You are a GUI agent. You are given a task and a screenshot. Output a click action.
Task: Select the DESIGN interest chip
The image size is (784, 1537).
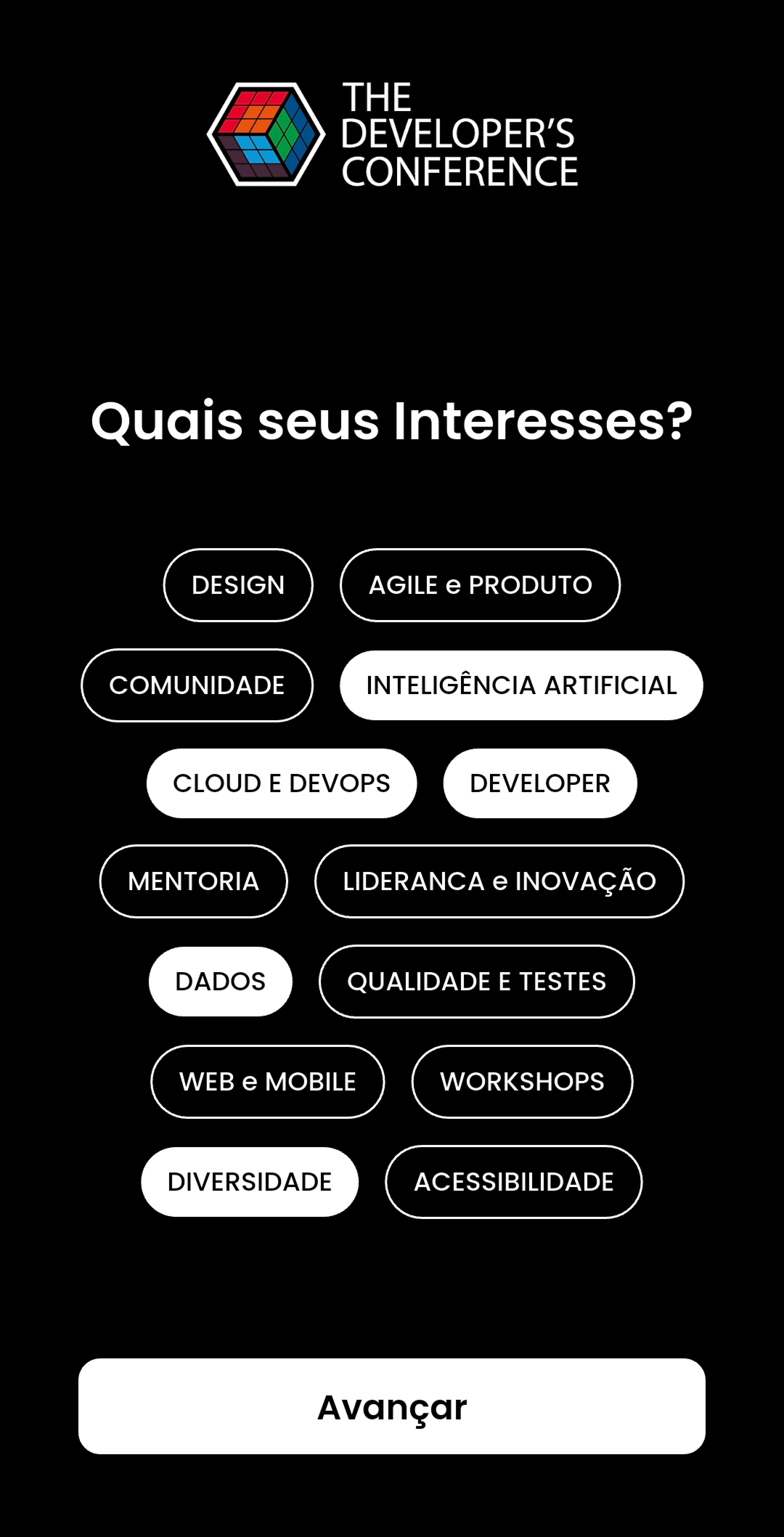tap(238, 585)
